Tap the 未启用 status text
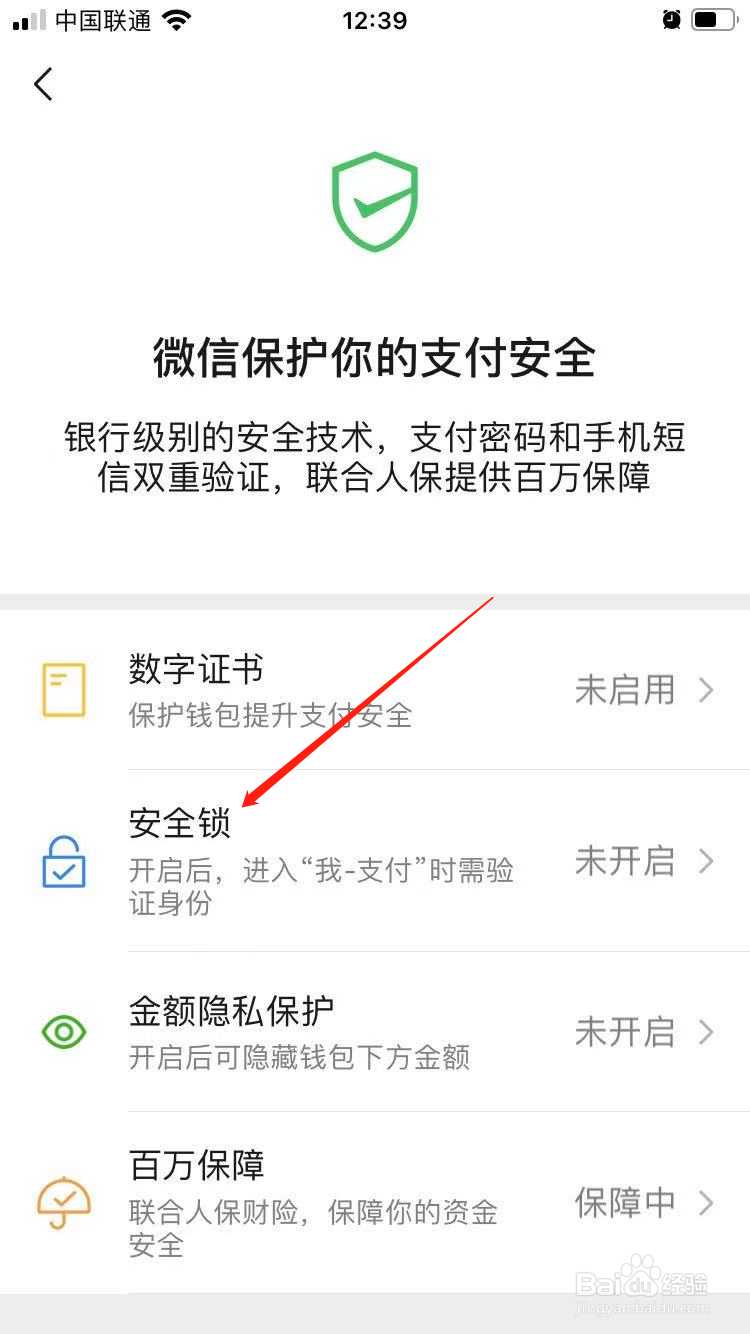Image resolution: width=750 pixels, height=1334 pixels. (625, 690)
